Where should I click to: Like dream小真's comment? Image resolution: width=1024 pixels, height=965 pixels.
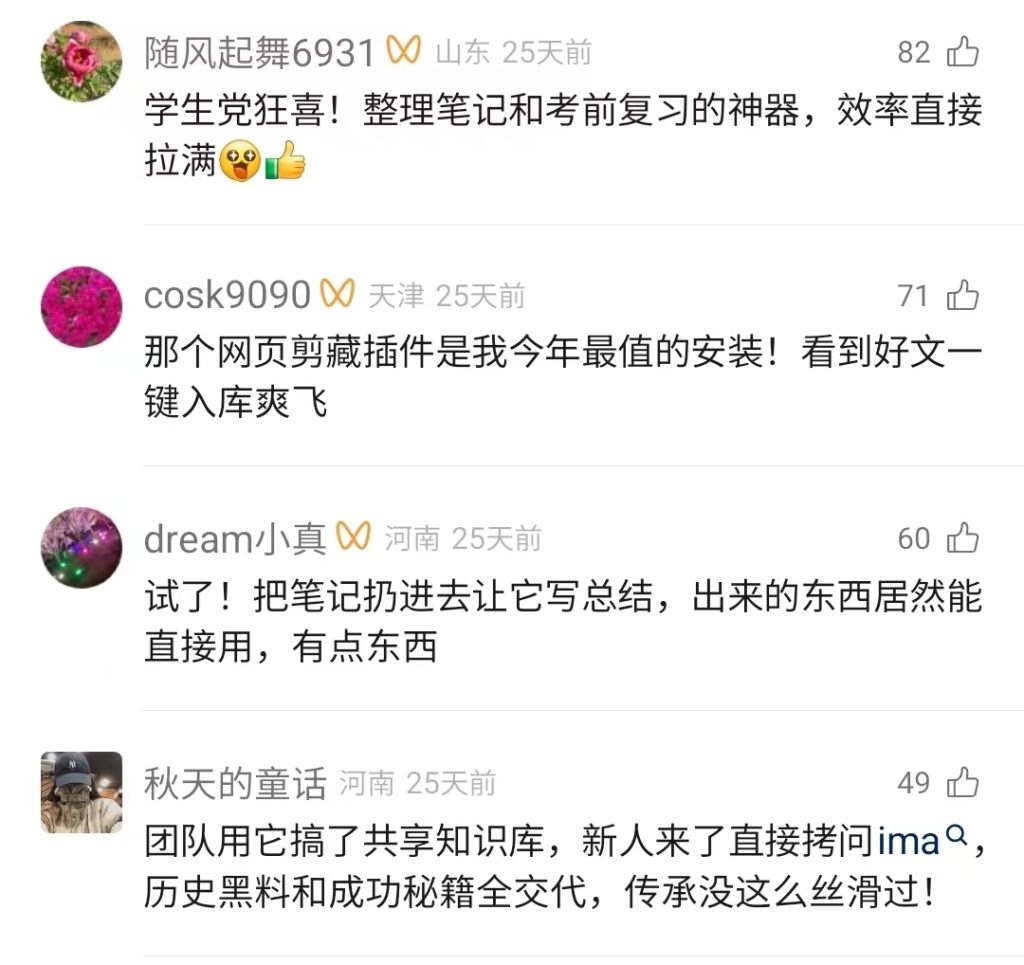(x=962, y=539)
